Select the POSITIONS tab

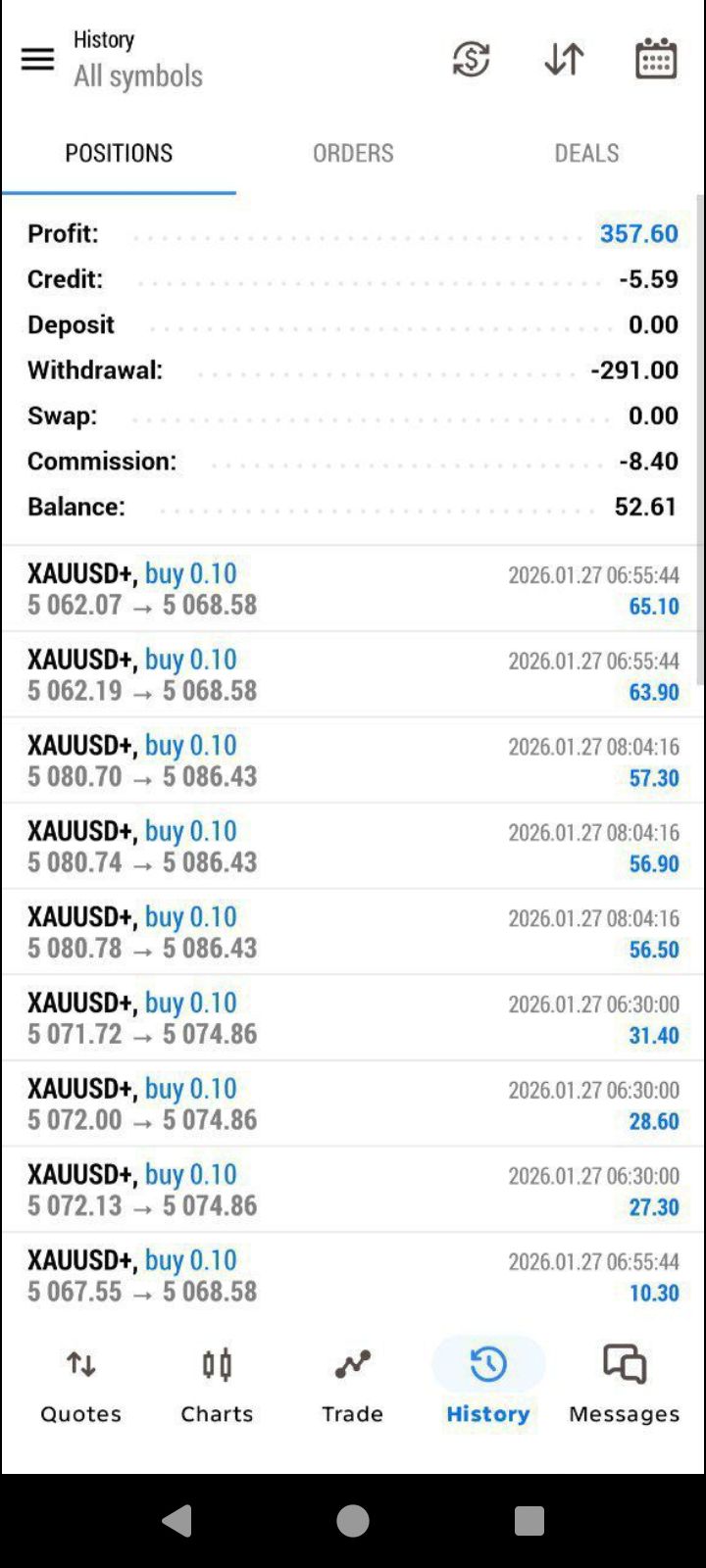tap(119, 153)
